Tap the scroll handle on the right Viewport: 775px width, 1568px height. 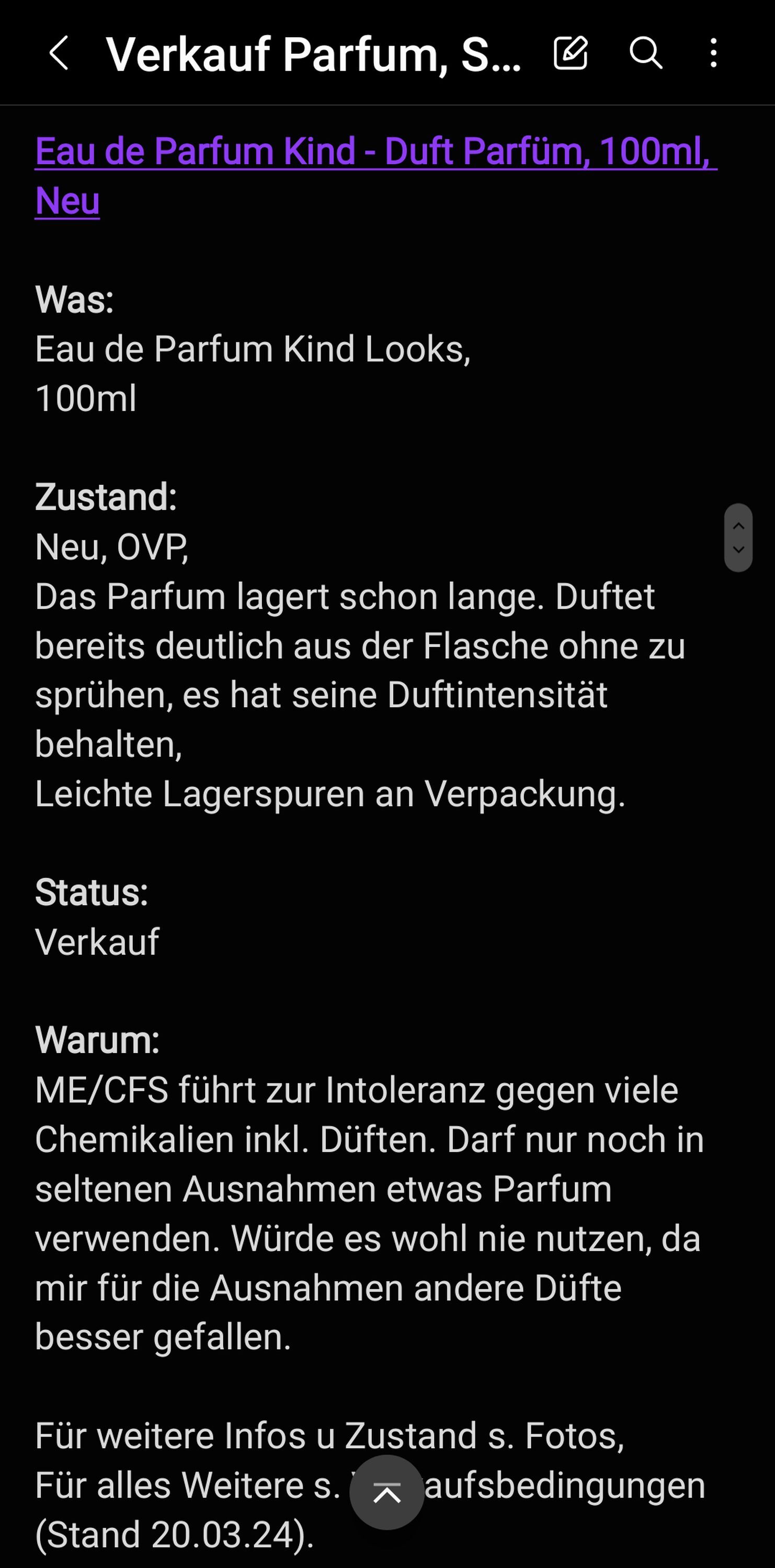click(x=738, y=537)
